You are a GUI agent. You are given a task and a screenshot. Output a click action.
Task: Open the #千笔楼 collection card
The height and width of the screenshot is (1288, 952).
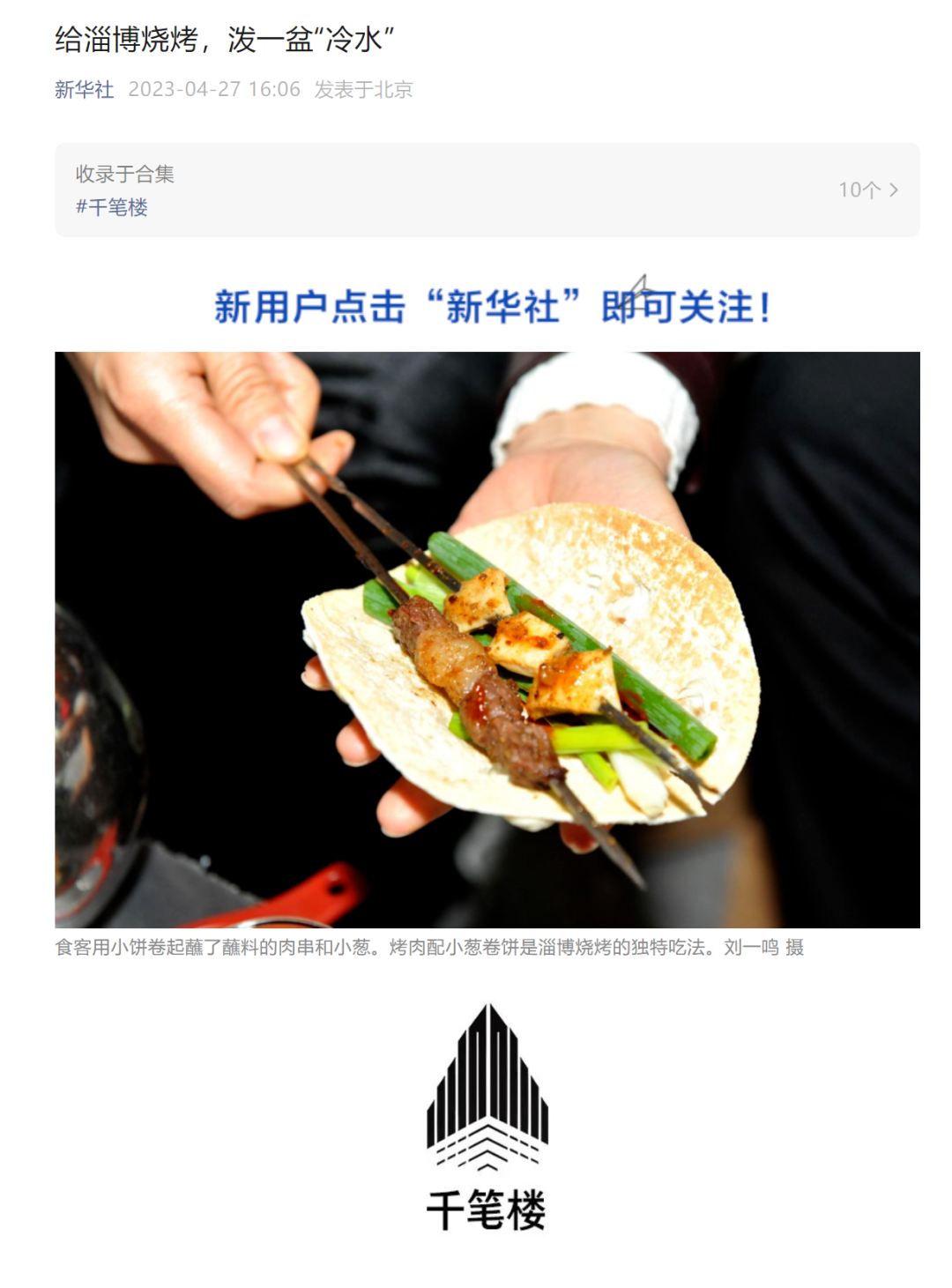click(x=487, y=190)
